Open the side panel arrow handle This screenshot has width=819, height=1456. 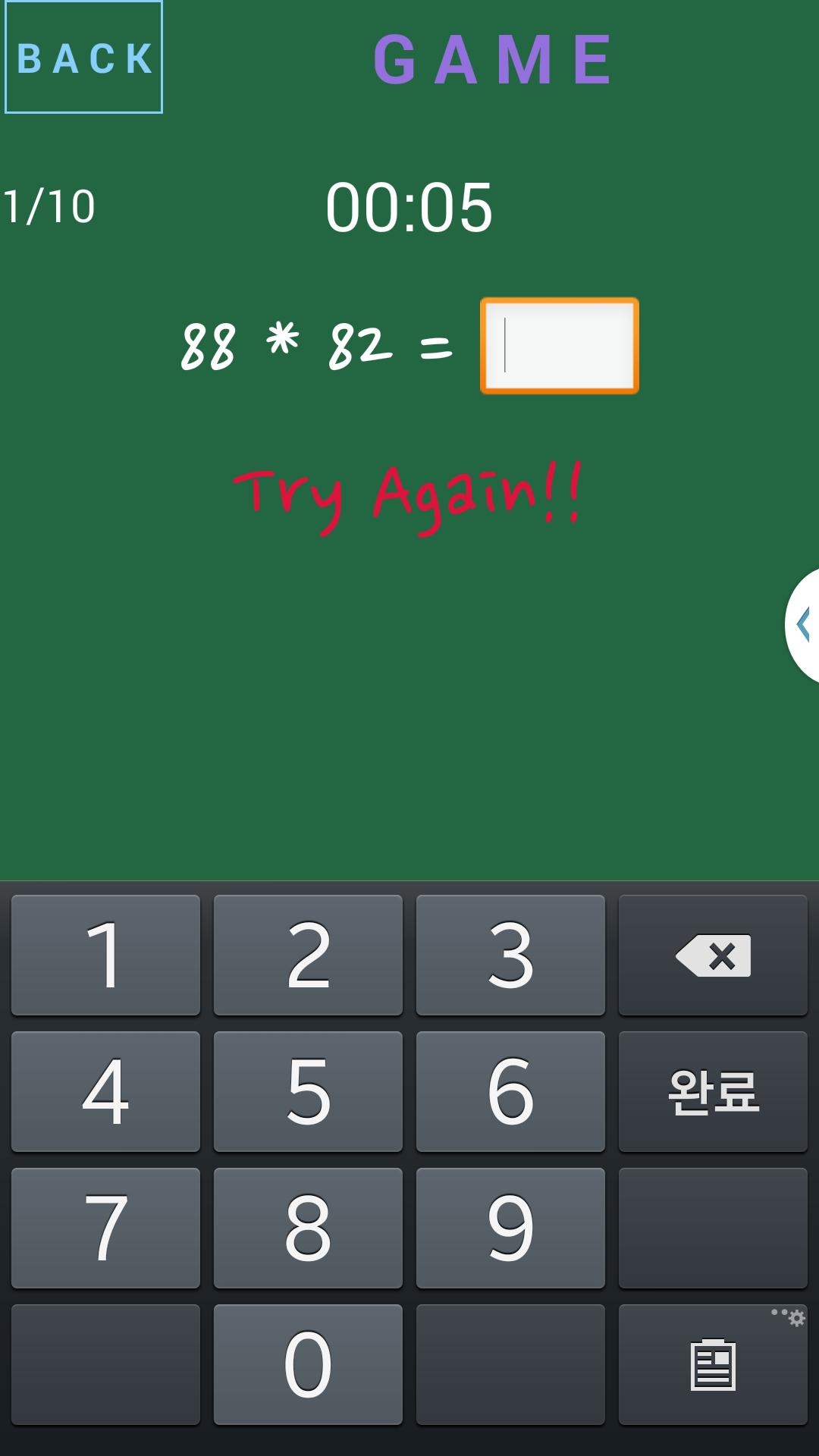click(804, 625)
